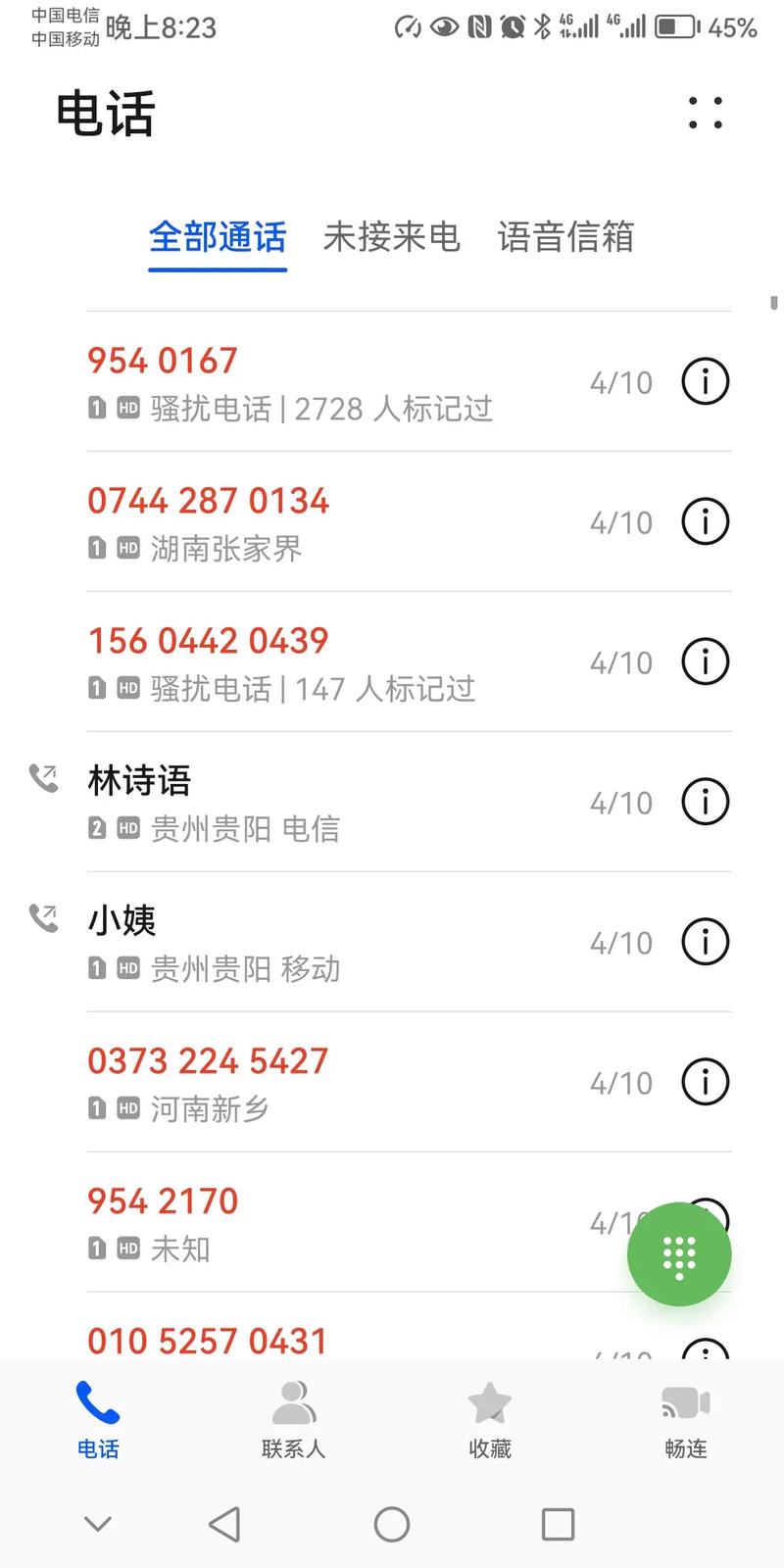Select the 全部通话 tab
Viewport: 784px width, 1568px height.
(217, 238)
